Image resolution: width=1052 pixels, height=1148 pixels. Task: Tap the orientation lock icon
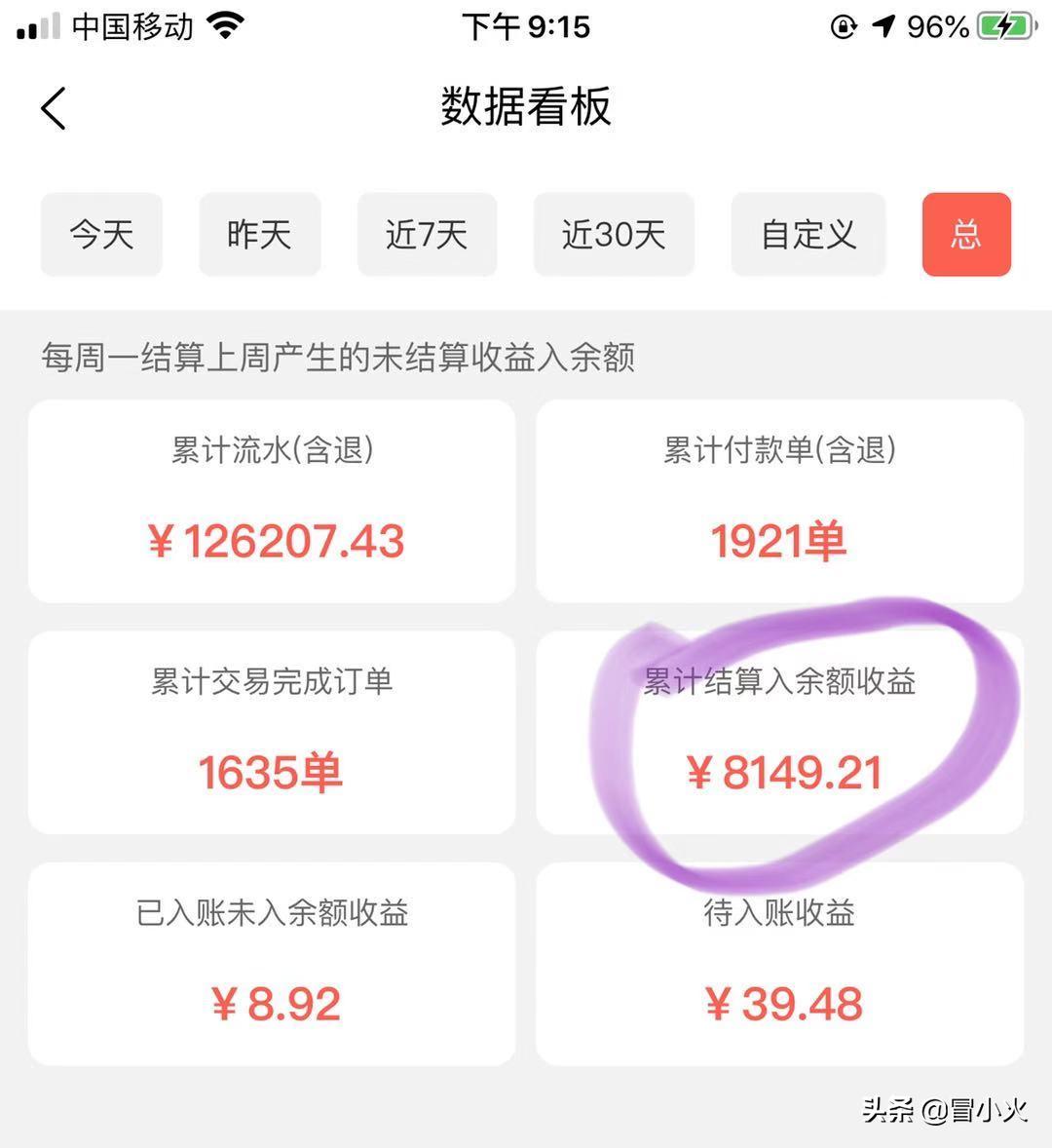click(844, 26)
